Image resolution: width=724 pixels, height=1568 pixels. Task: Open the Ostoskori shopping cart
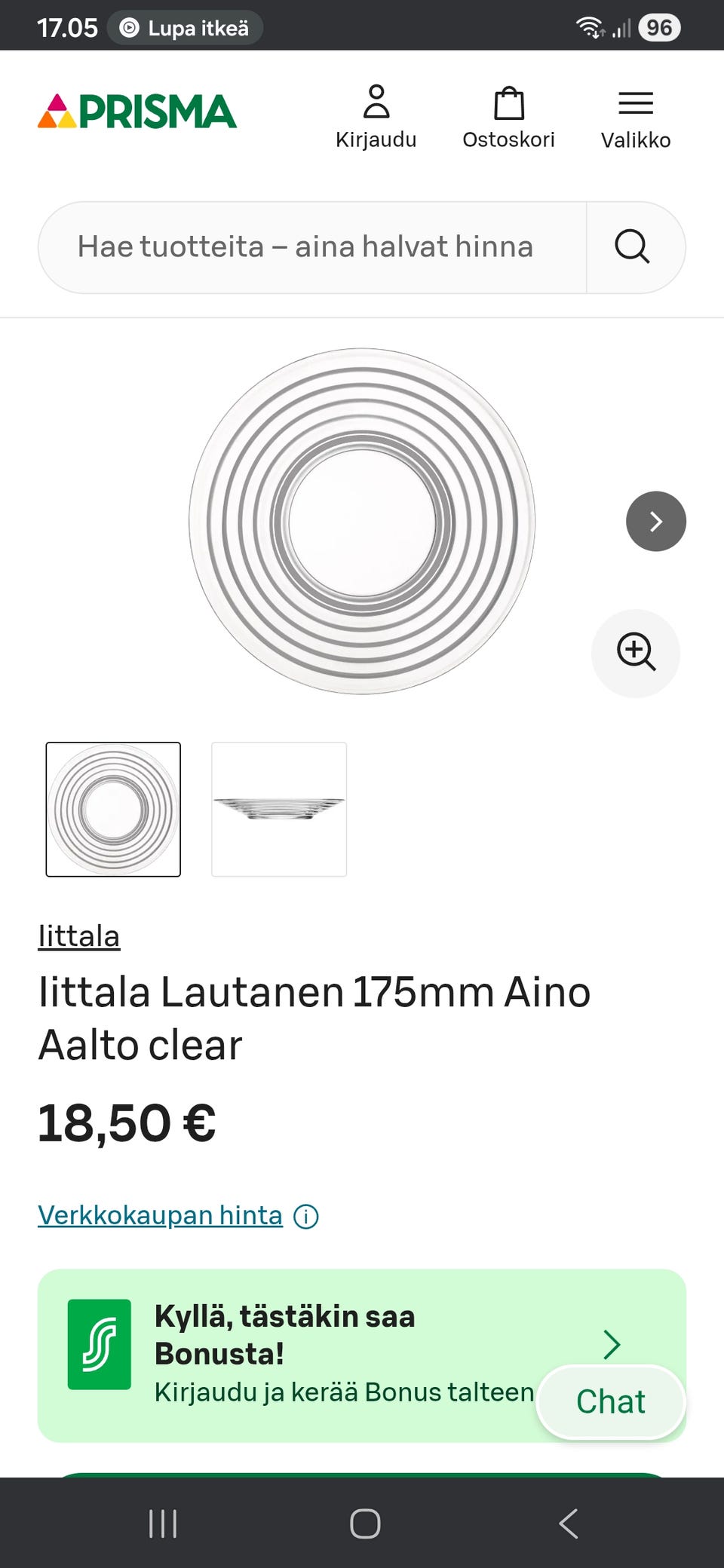point(508,118)
